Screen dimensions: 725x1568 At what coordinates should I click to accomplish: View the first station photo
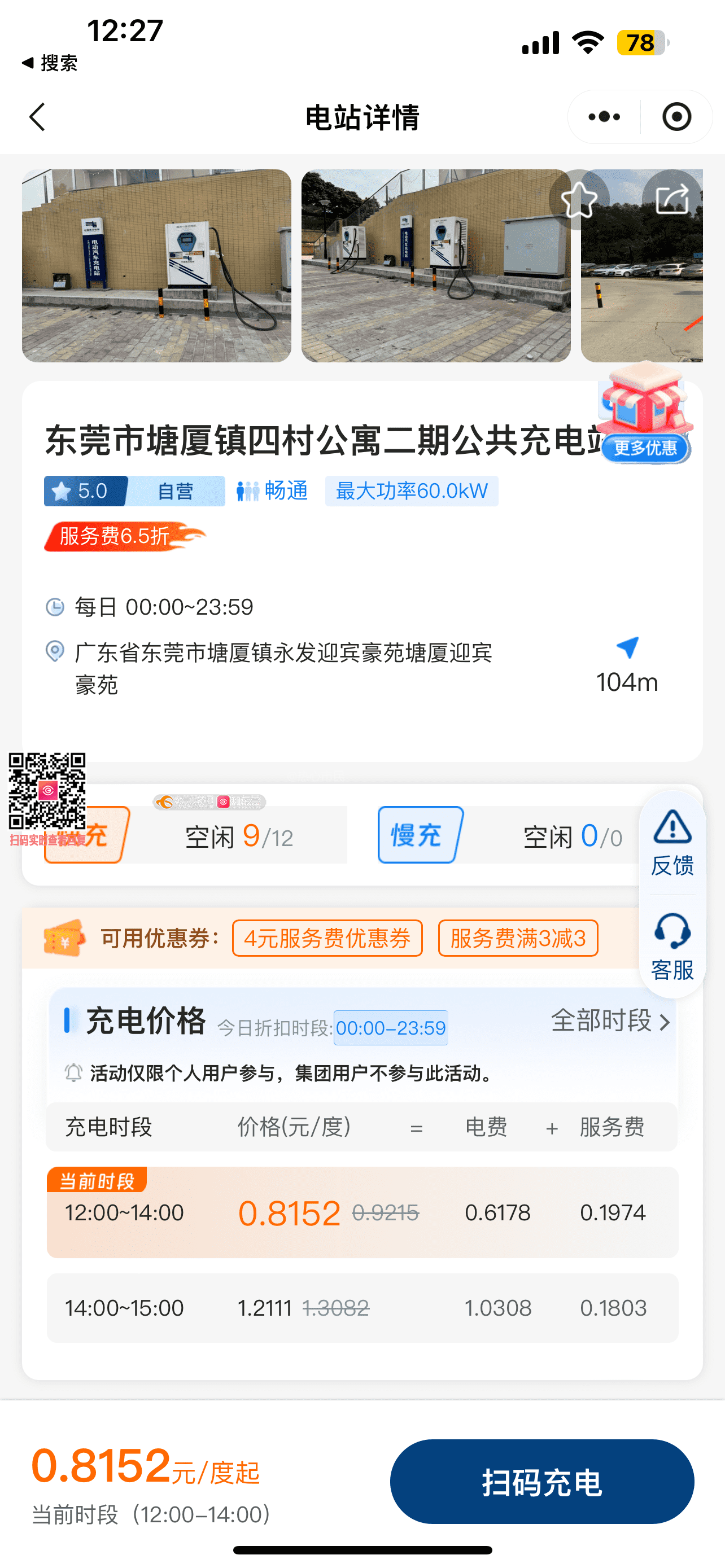[156, 265]
